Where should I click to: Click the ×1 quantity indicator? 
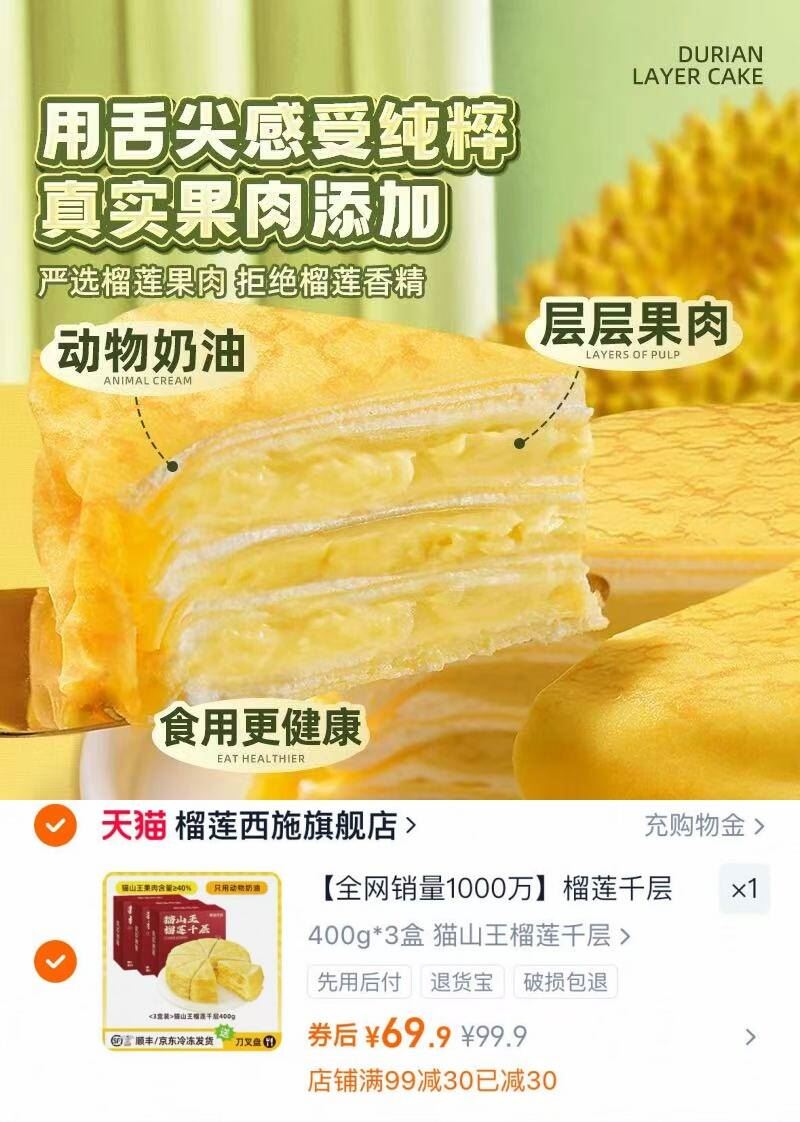click(745, 888)
